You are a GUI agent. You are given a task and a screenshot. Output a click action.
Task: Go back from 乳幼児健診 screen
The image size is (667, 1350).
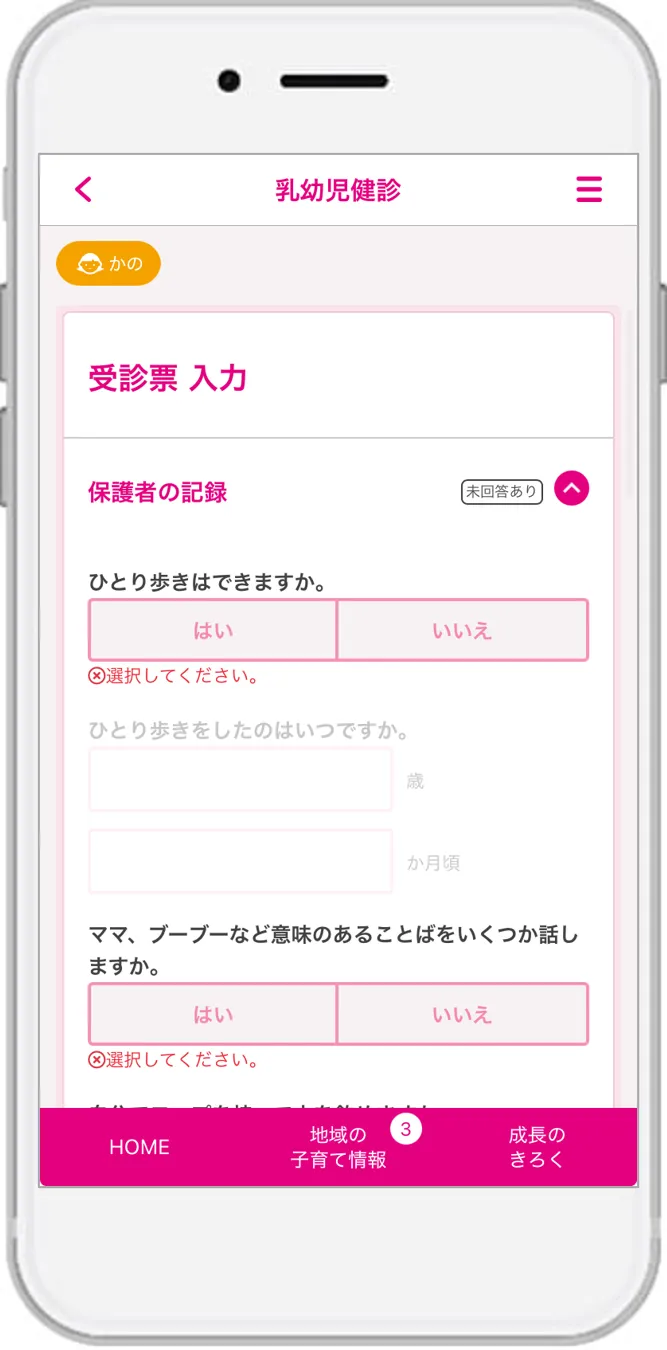[84, 190]
